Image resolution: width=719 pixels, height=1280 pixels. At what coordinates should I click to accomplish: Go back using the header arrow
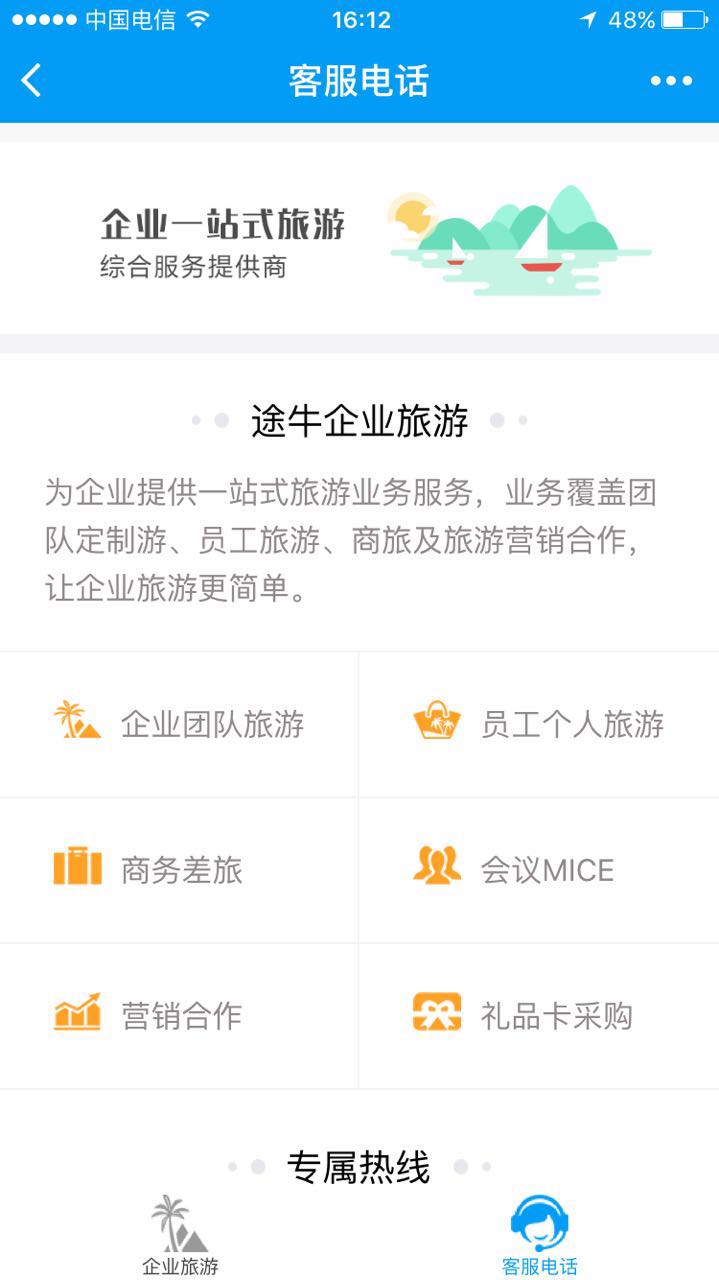coord(32,80)
